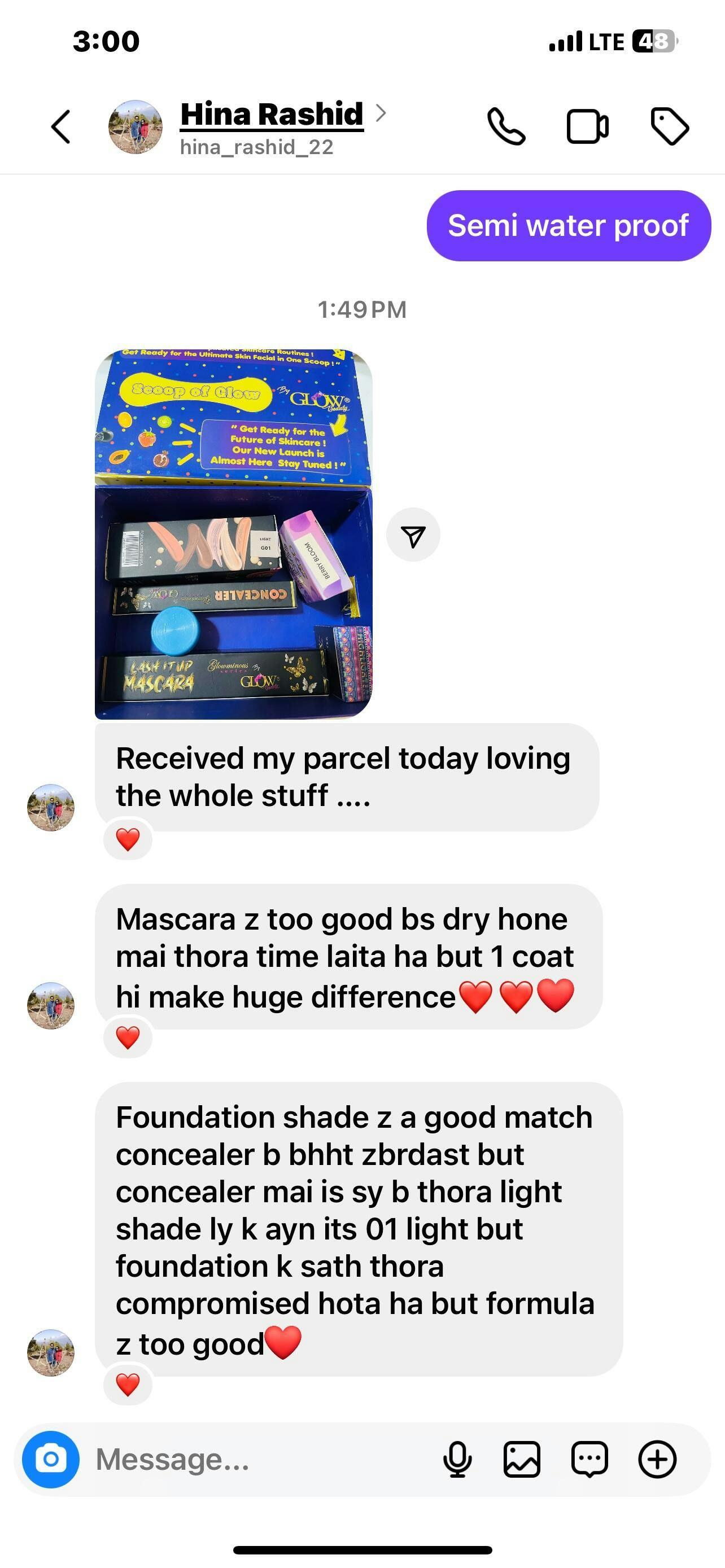Image resolution: width=725 pixels, height=1568 pixels.
Task: Open more attachment options plus button
Action: [657, 1459]
